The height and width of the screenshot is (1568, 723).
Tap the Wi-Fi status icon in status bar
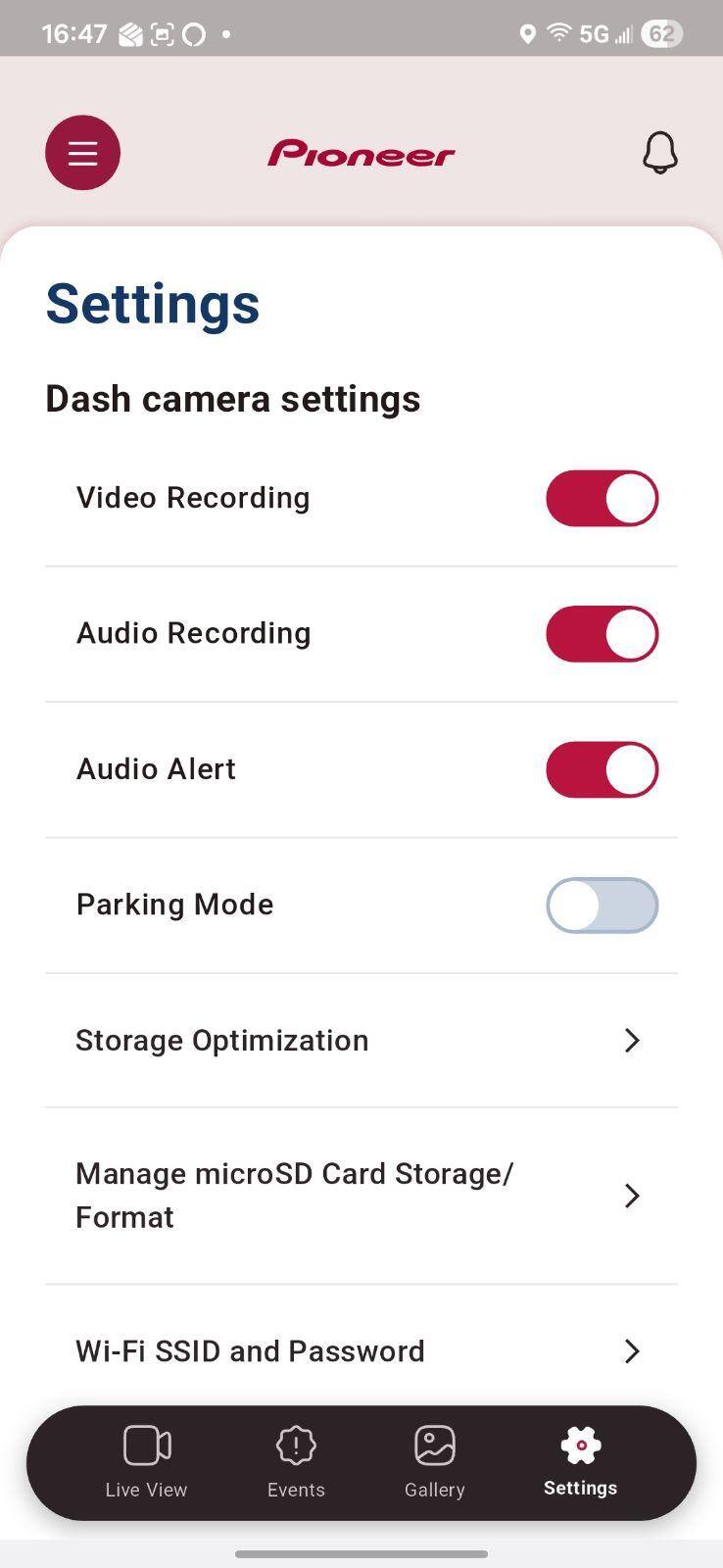tap(558, 32)
